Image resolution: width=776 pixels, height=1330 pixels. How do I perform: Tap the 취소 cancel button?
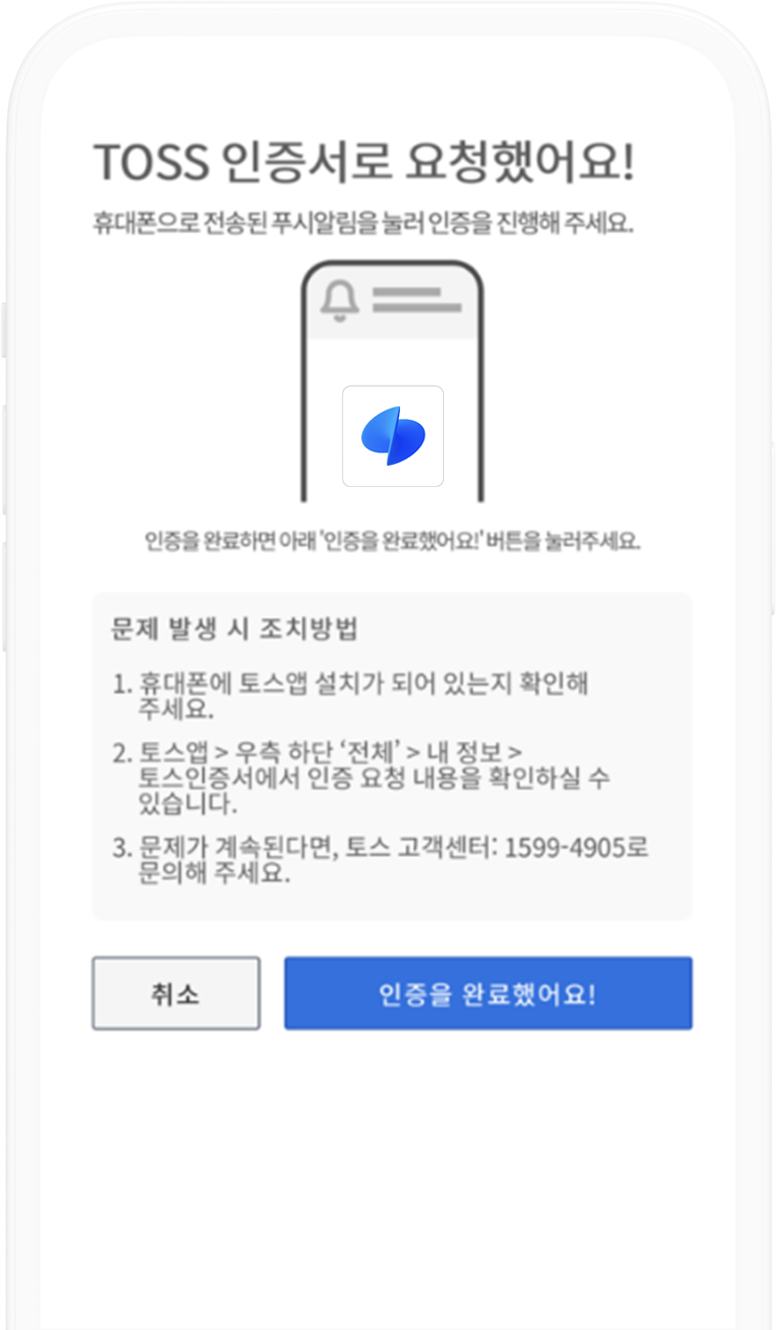pyautogui.click(x=176, y=993)
